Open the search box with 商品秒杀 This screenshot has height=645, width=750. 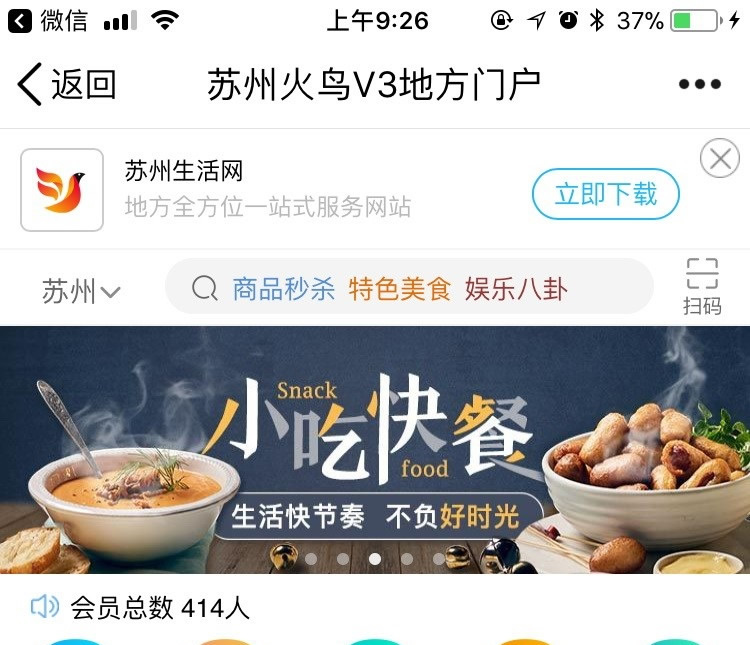click(x=408, y=290)
